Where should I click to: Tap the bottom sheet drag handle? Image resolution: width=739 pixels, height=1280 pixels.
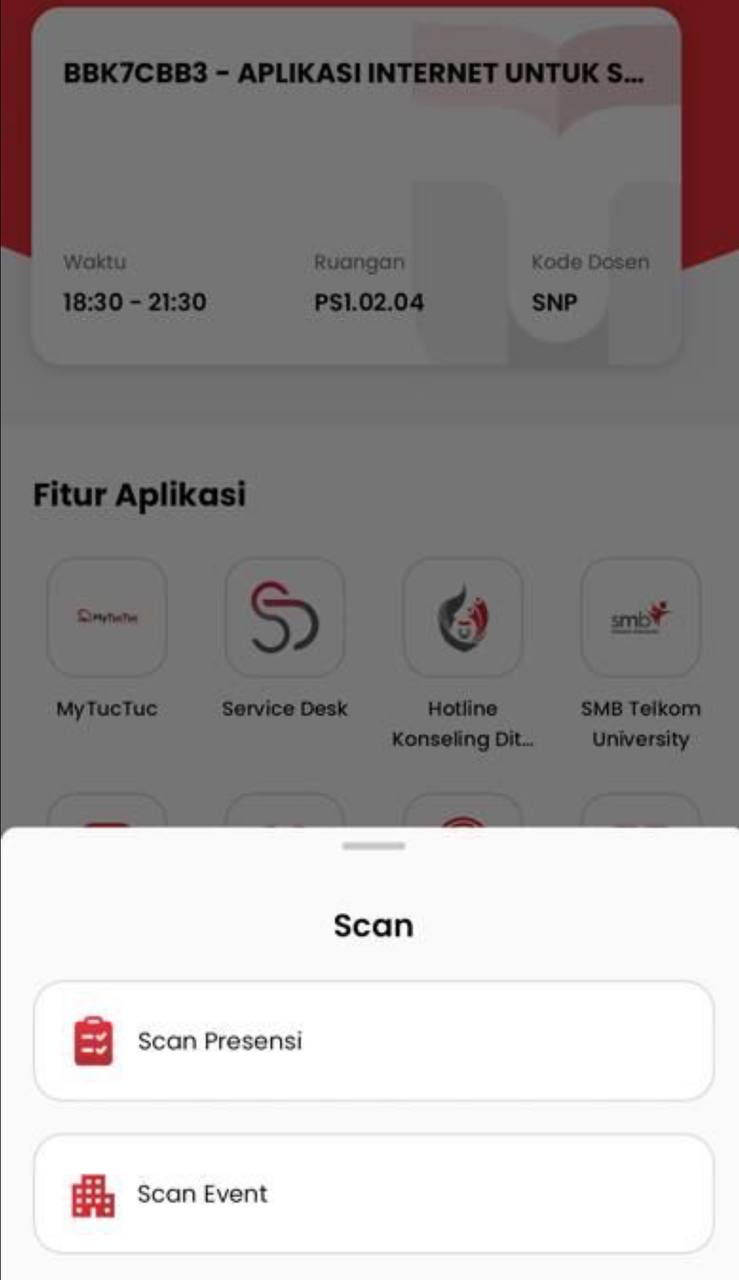373,846
